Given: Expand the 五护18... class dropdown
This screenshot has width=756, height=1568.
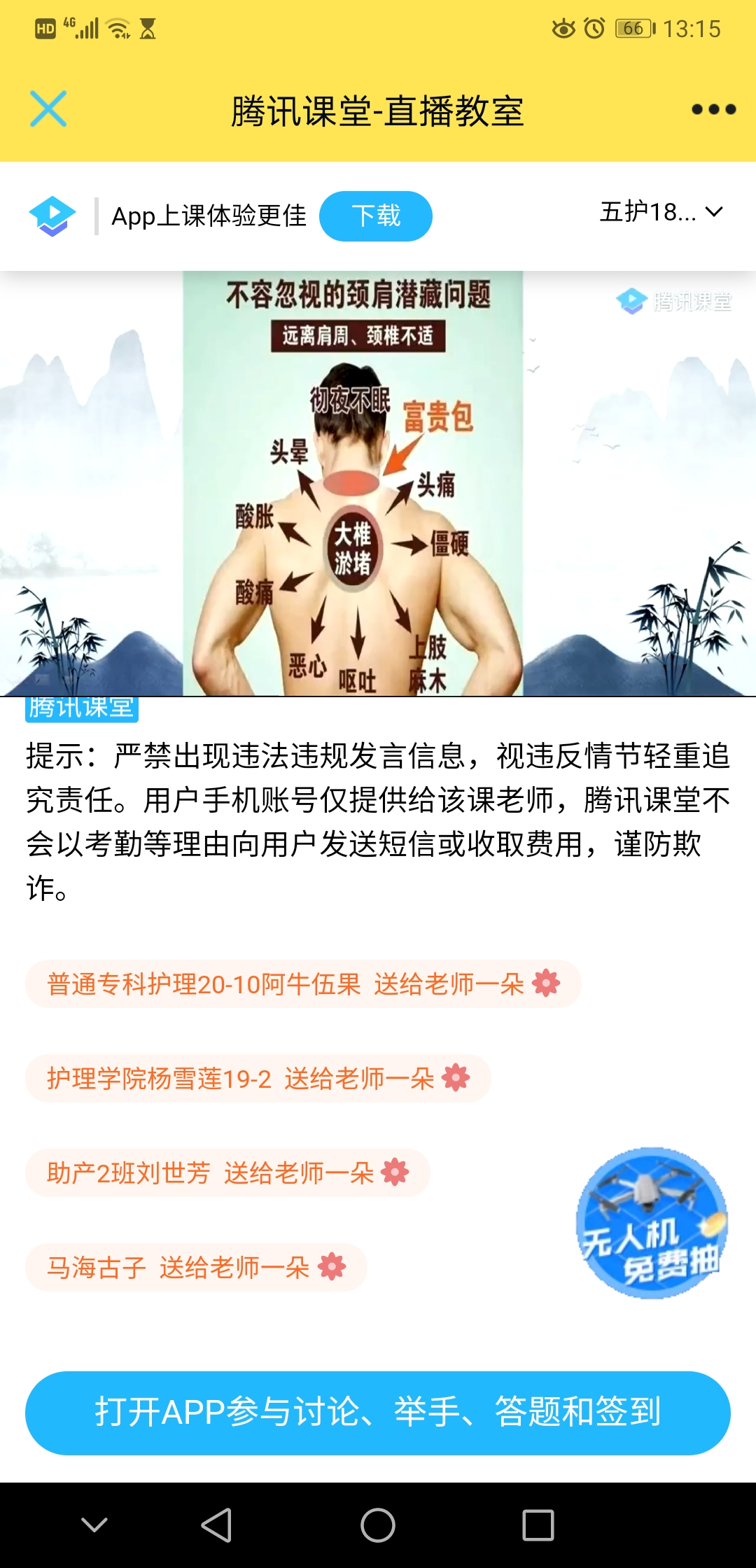Looking at the screenshot, I should [661, 212].
